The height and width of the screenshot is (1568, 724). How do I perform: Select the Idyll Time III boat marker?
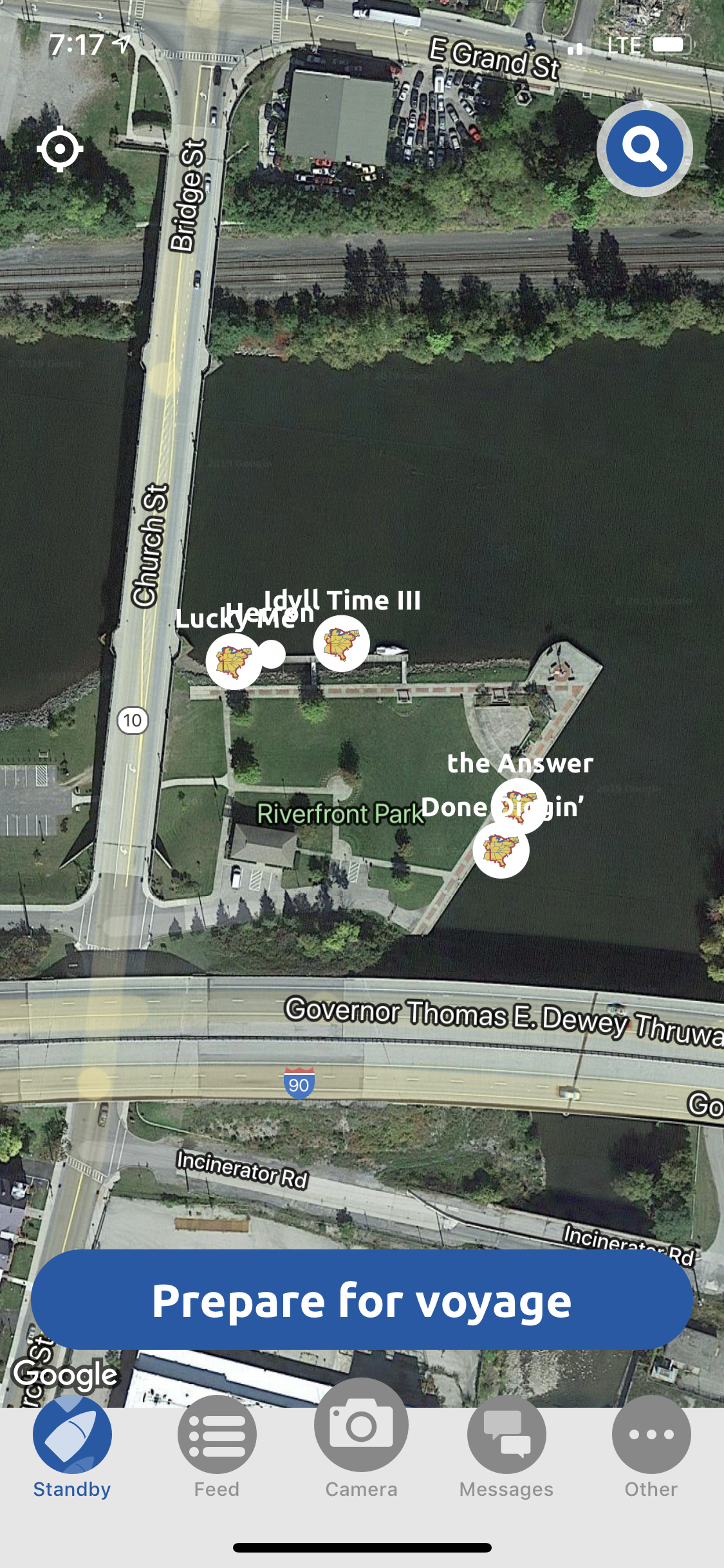click(x=341, y=643)
